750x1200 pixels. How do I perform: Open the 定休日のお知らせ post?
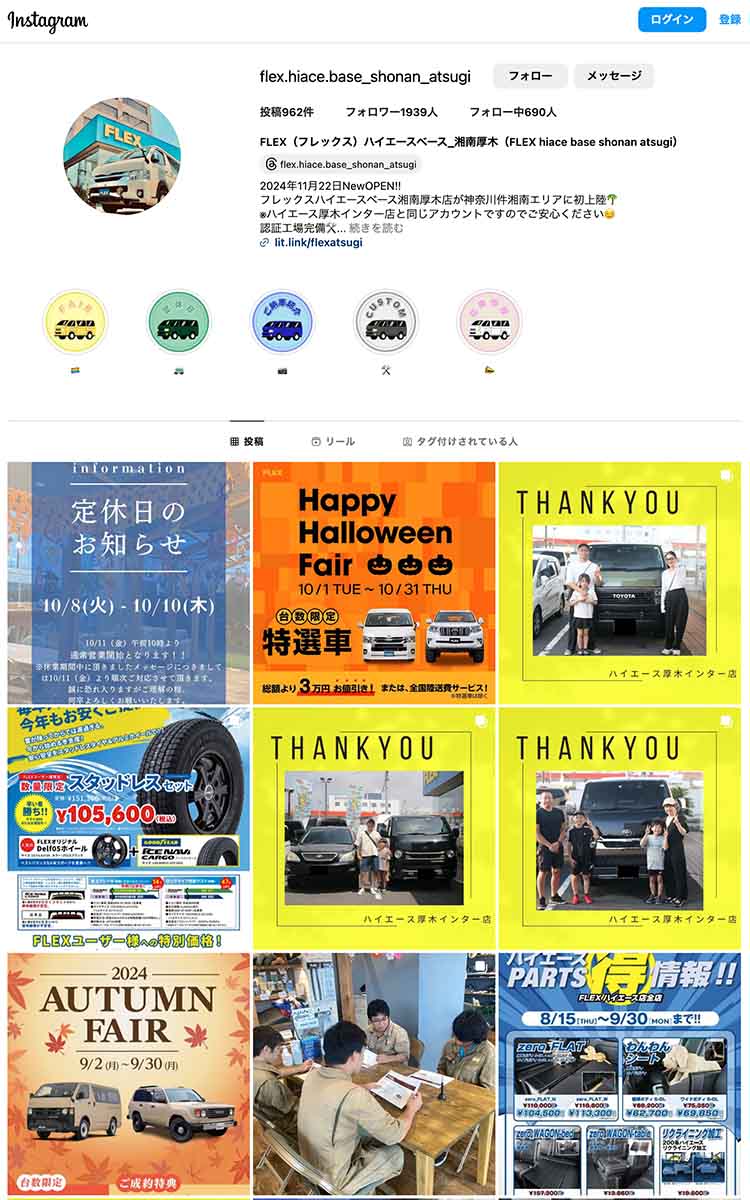click(x=129, y=583)
